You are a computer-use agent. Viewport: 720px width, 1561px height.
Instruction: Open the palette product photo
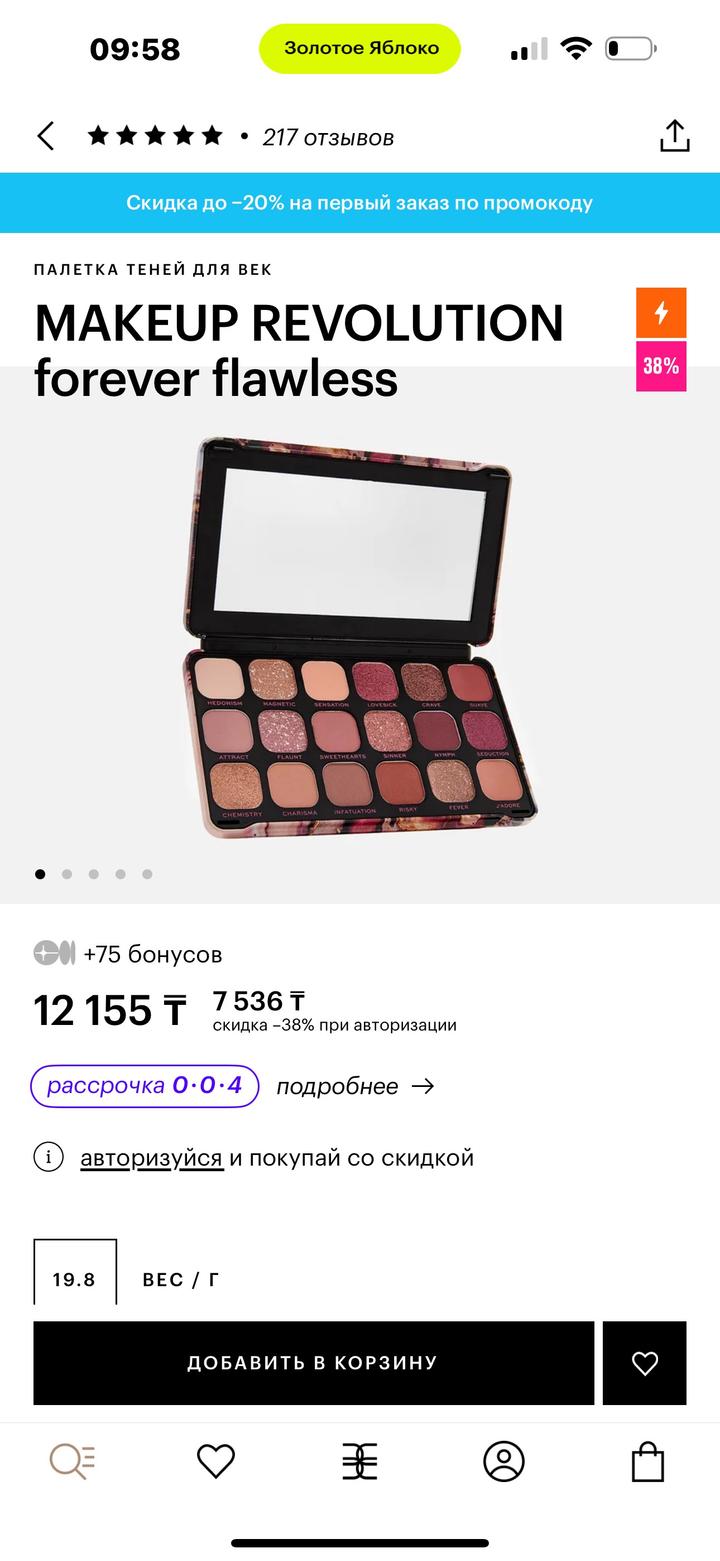[360, 635]
